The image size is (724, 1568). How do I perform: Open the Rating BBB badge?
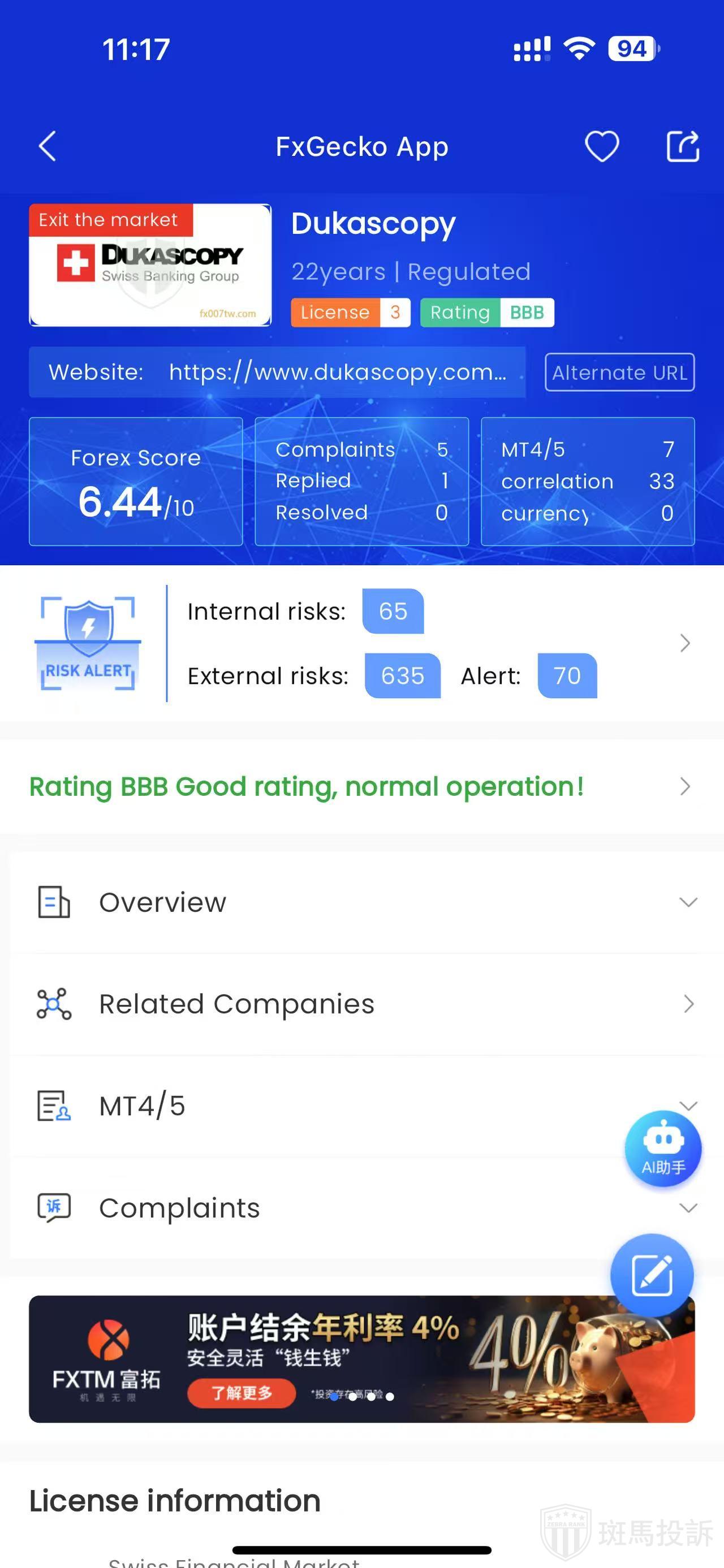click(x=486, y=312)
